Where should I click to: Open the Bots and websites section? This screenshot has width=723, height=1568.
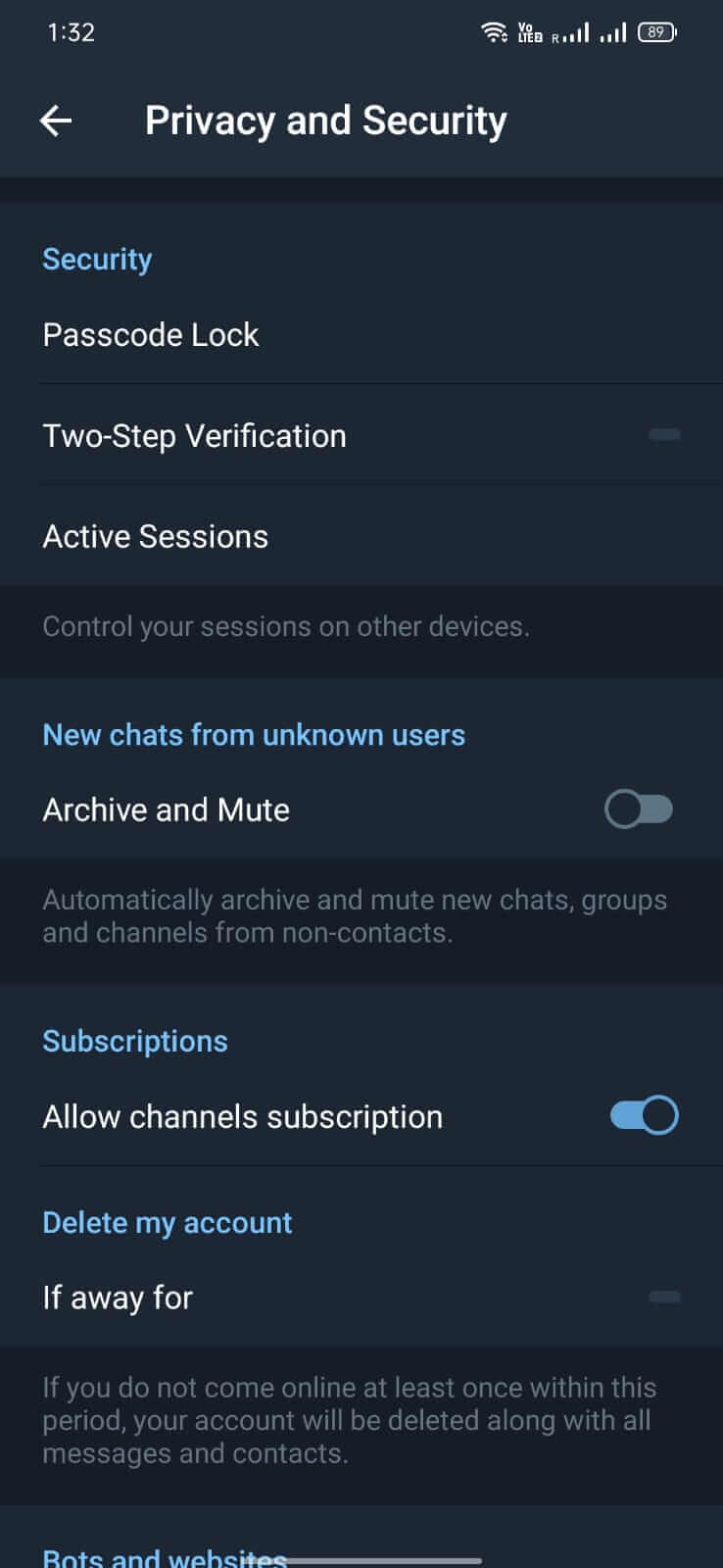point(163,1553)
